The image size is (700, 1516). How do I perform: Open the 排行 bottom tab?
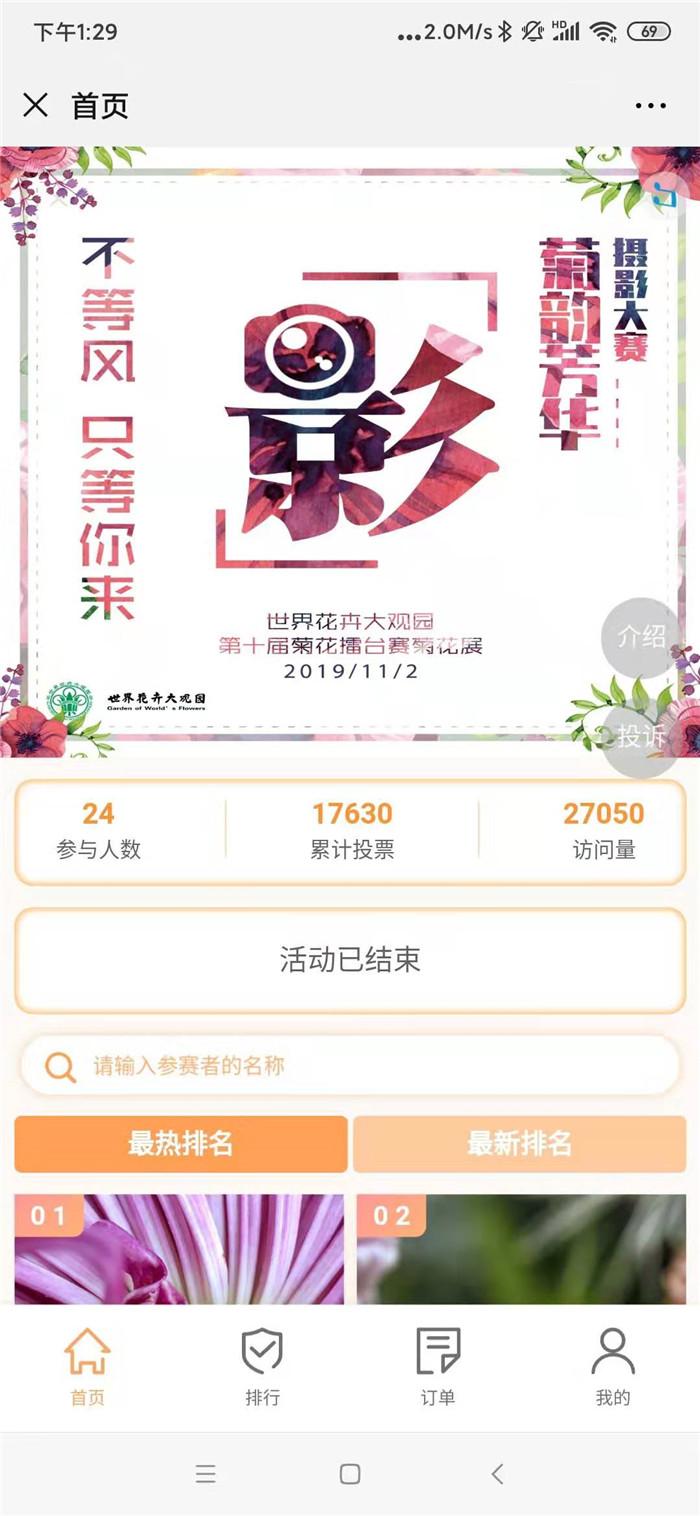[262, 1366]
